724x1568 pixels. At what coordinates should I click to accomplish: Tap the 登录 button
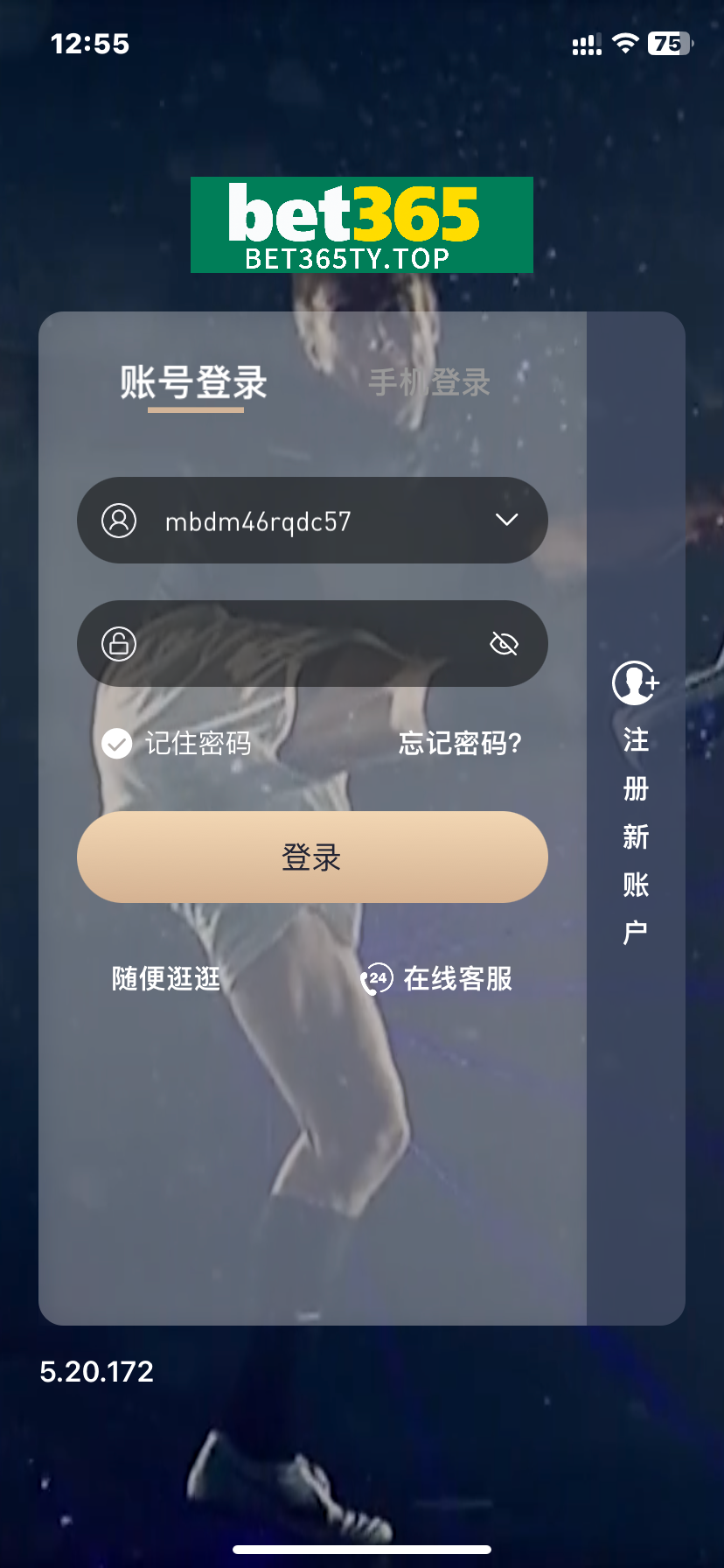coord(312,857)
